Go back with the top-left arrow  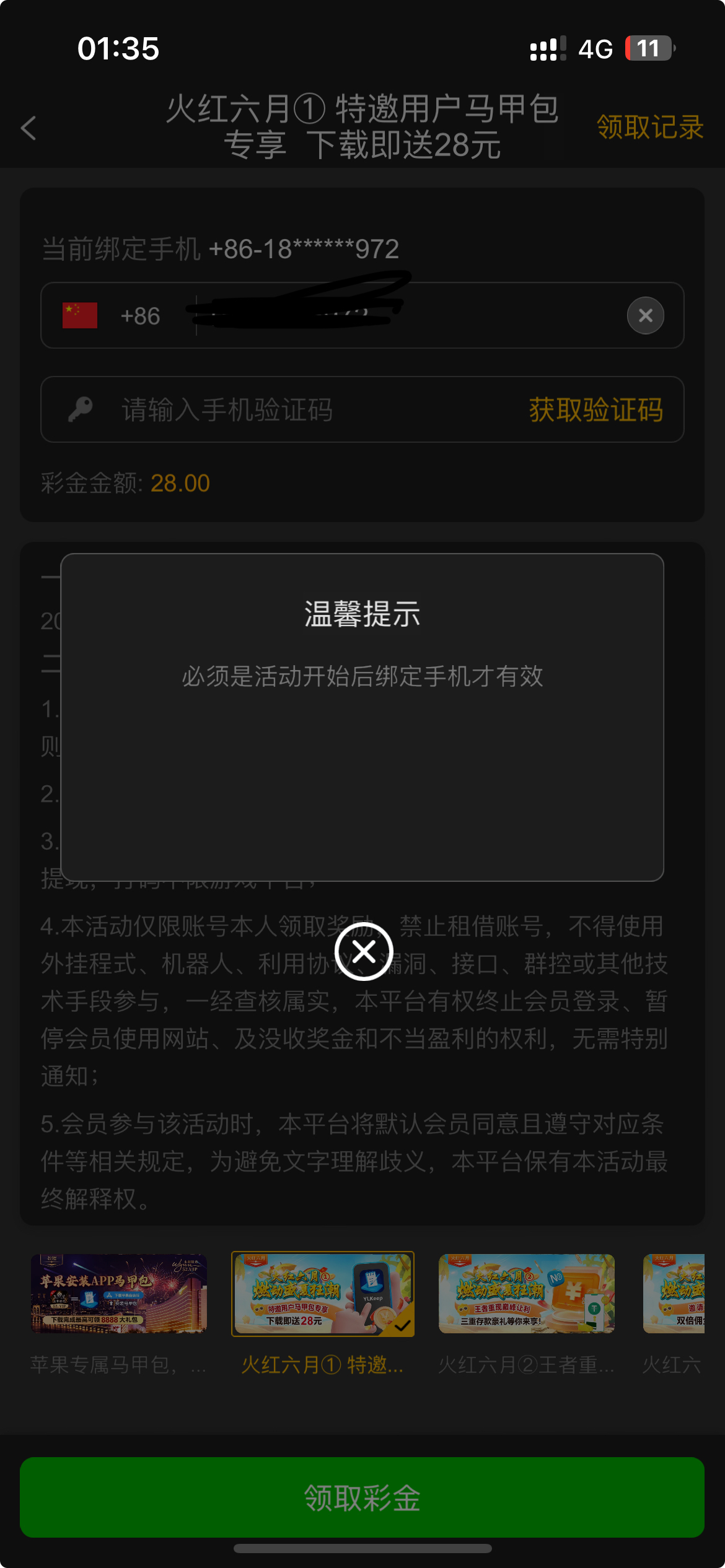[29, 128]
